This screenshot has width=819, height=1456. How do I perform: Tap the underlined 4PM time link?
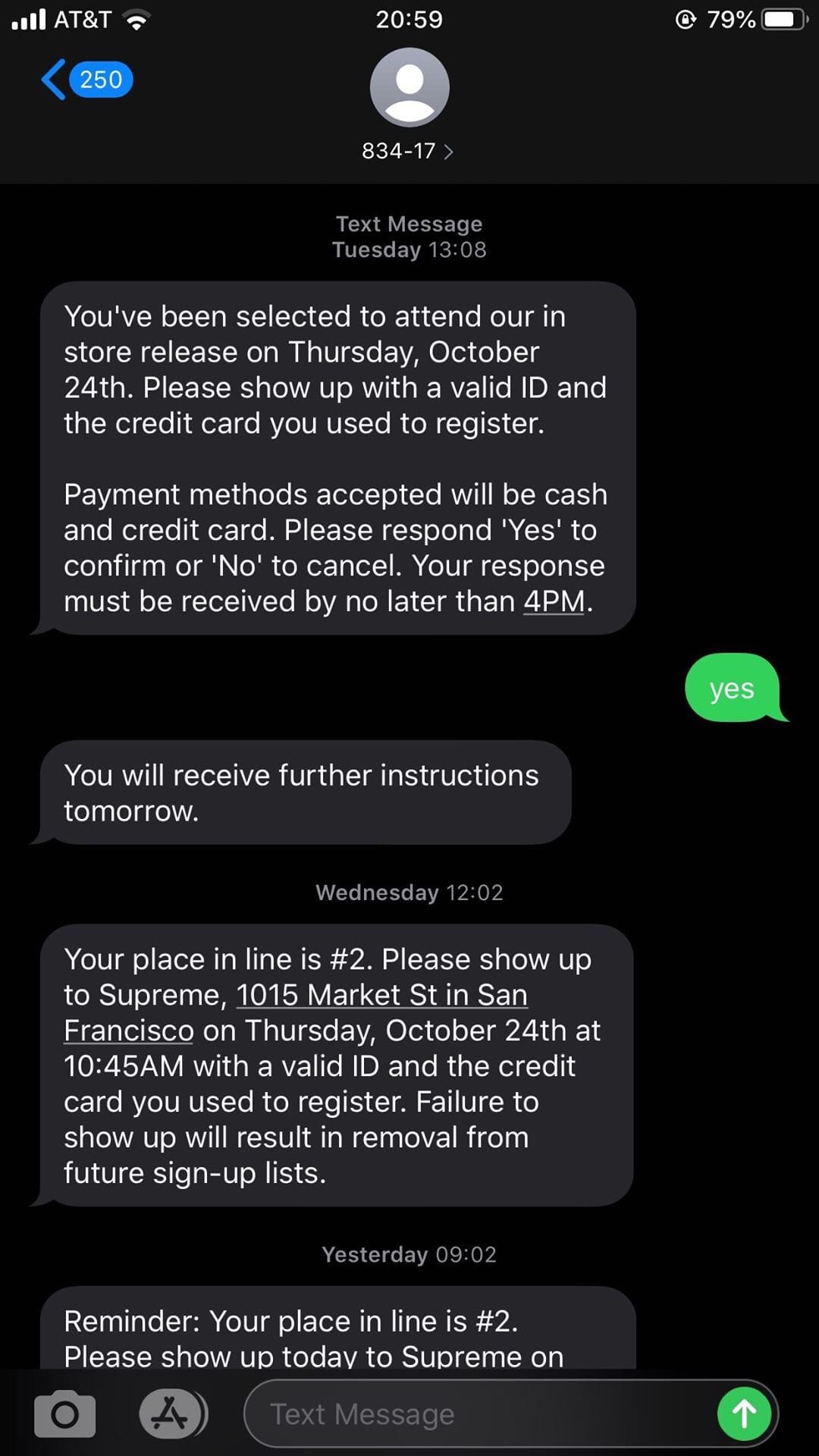coord(554,601)
